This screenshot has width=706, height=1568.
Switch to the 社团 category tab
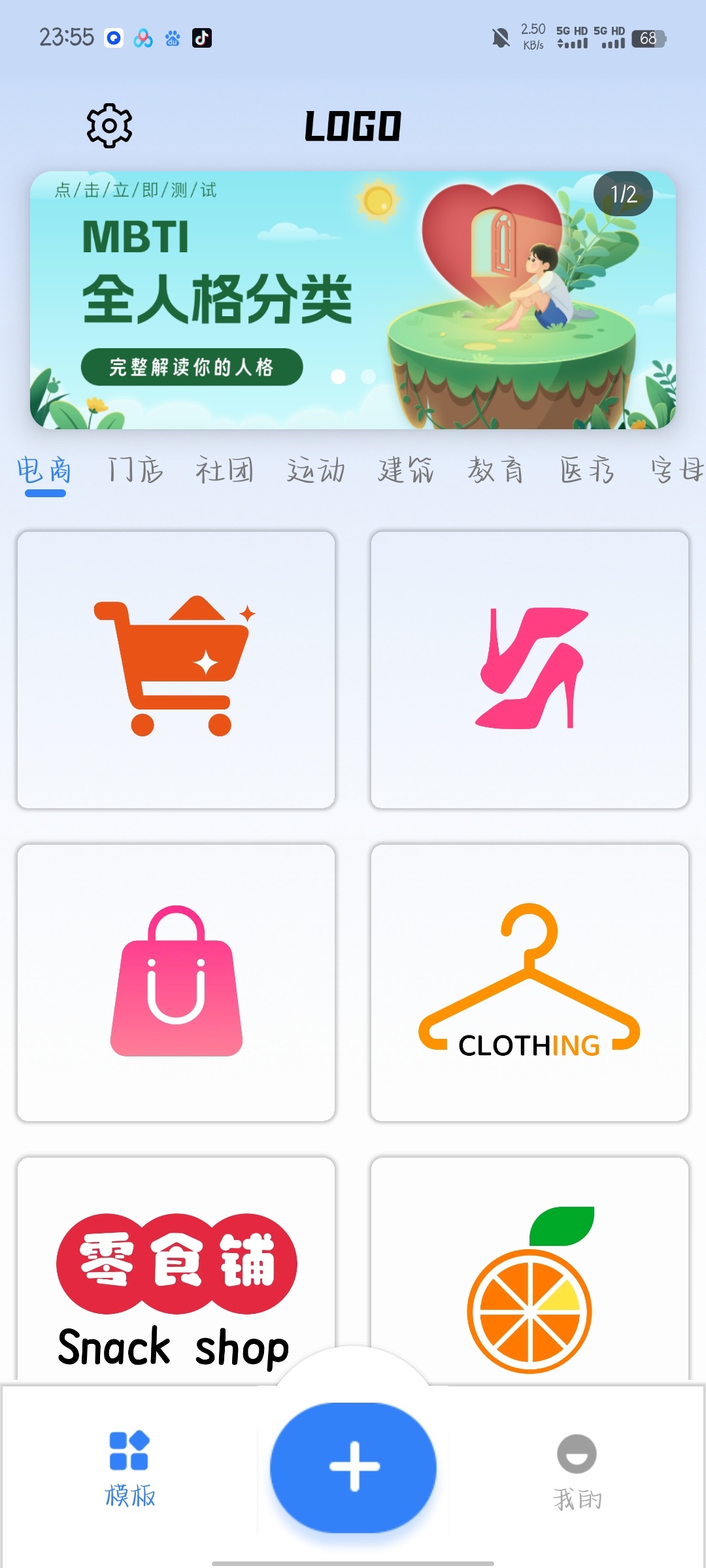click(x=225, y=471)
